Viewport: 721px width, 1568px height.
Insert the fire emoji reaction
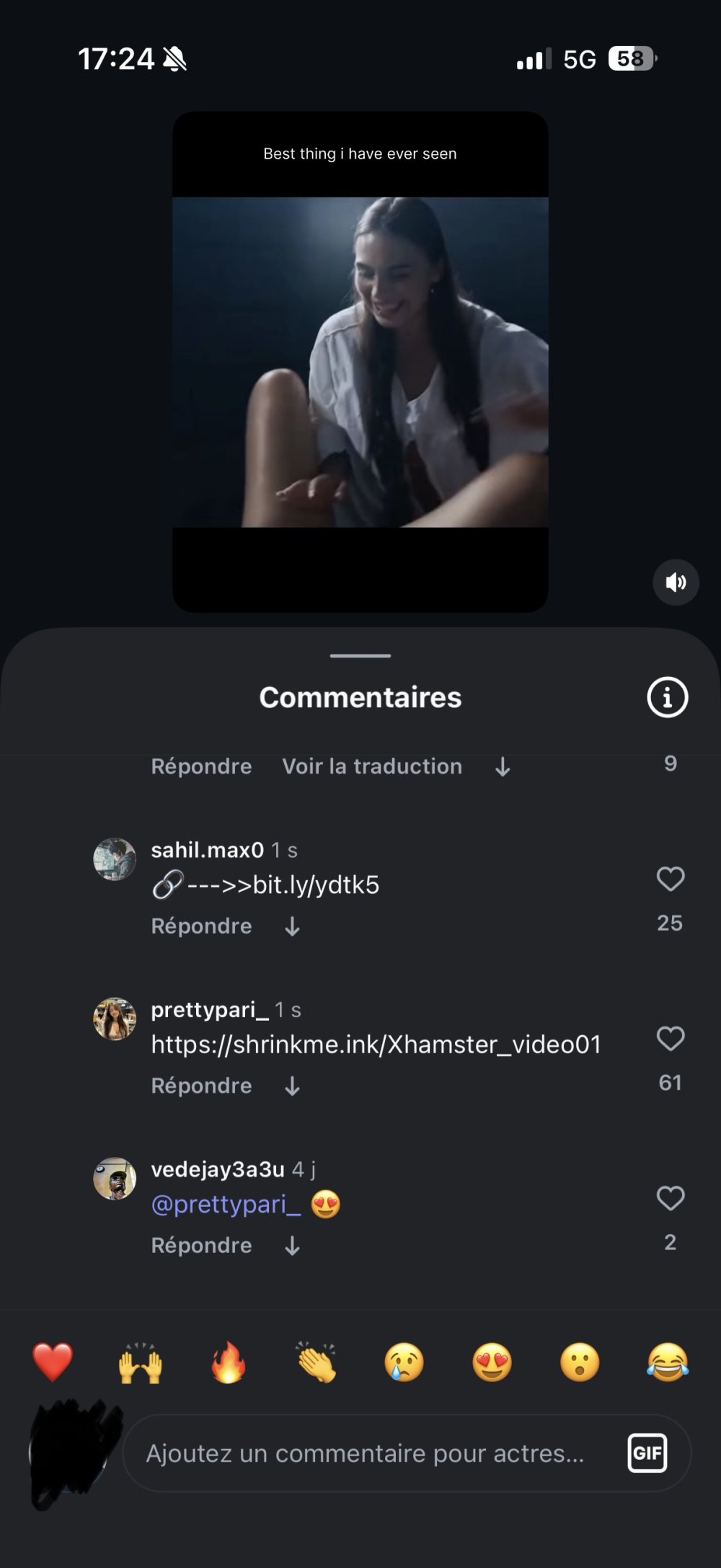point(229,1363)
